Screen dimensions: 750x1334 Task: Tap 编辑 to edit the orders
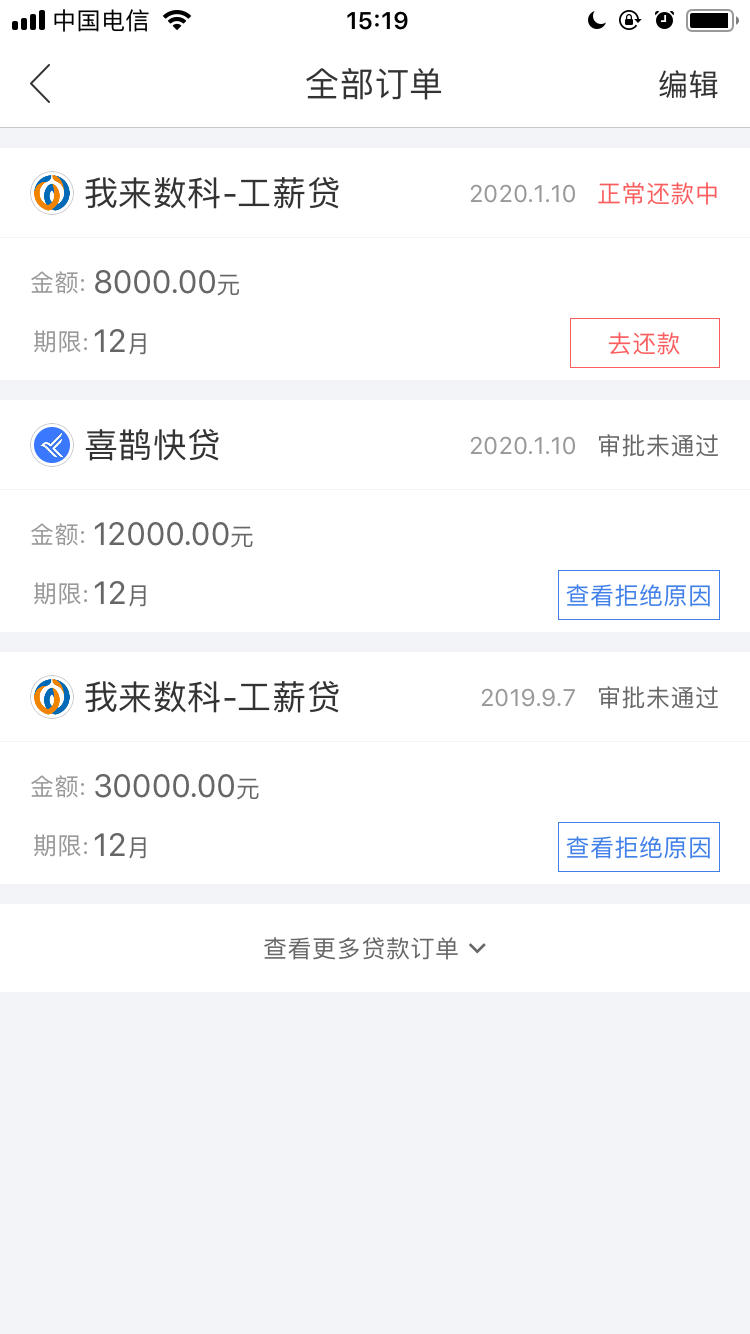[x=688, y=85]
